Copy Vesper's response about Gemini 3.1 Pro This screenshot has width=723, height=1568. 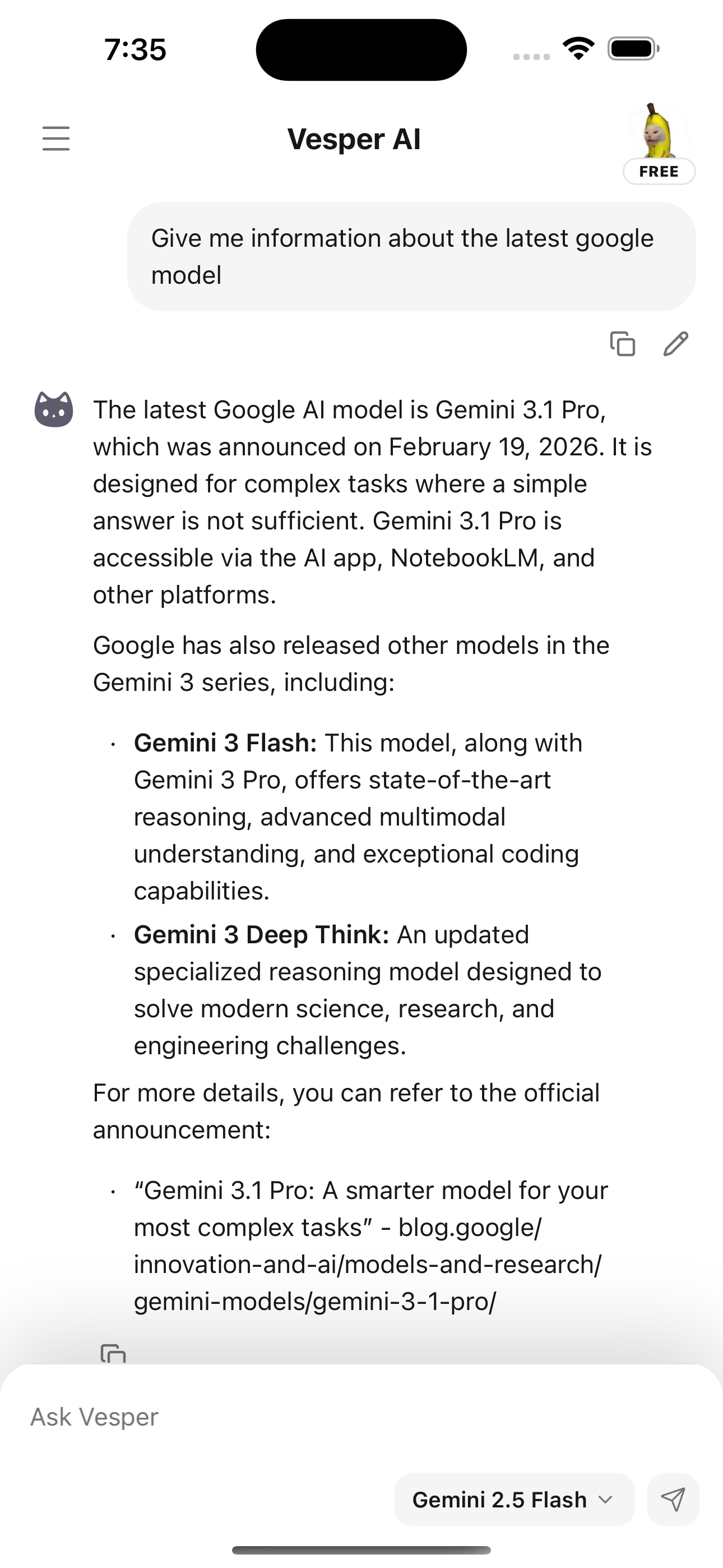click(113, 1354)
